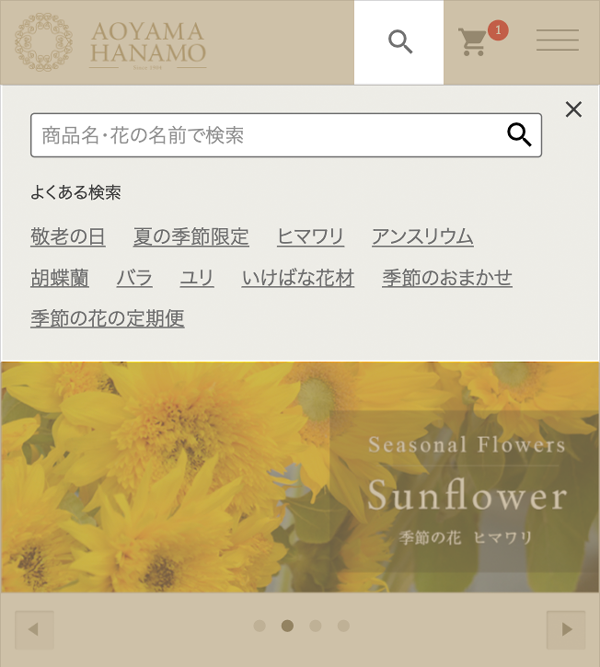Choose the 夏の季節限定 link
The height and width of the screenshot is (667, 600).
pos(191,237)
